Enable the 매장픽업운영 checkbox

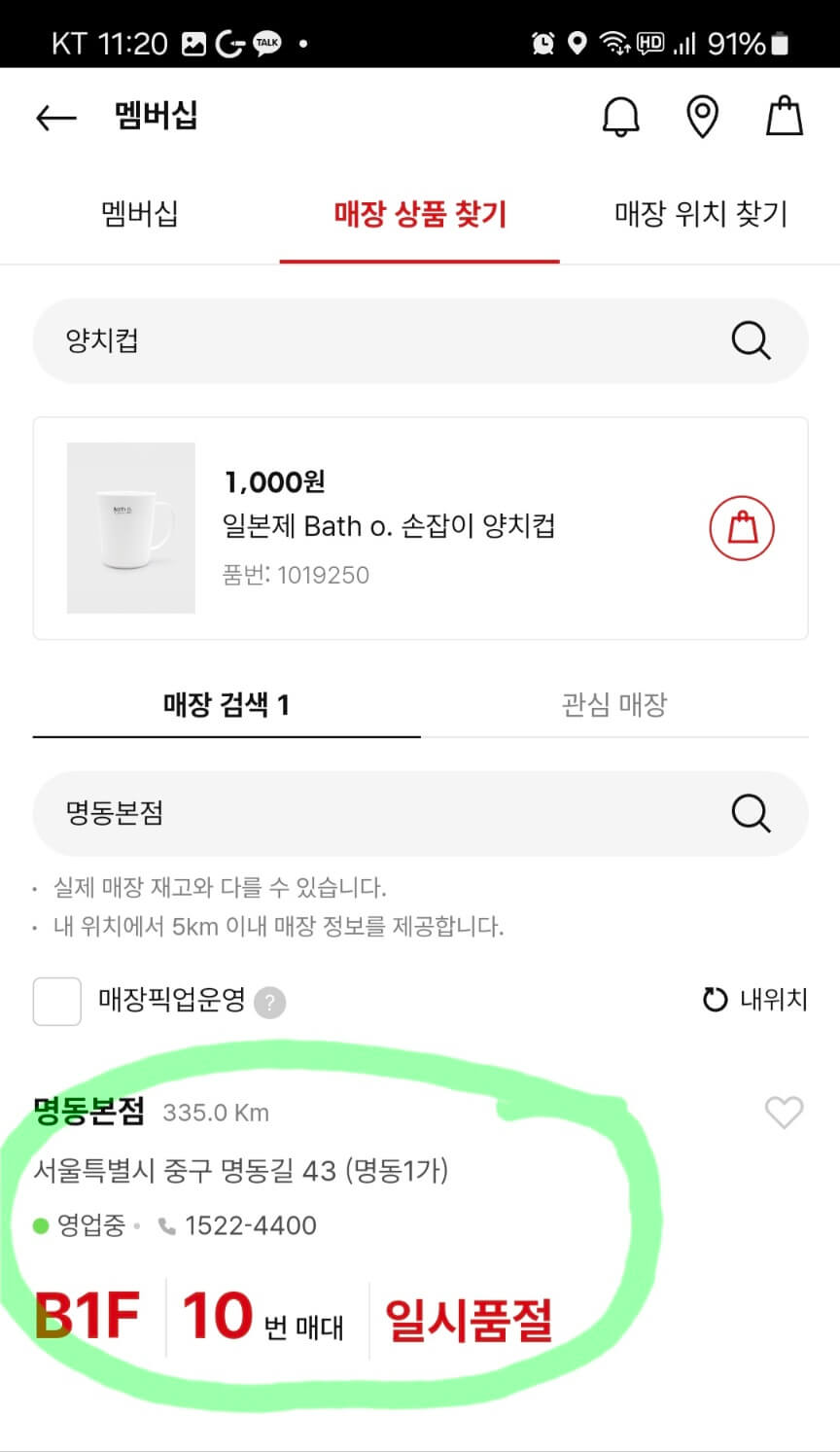pyautogui.click(x=56, y=1001)
